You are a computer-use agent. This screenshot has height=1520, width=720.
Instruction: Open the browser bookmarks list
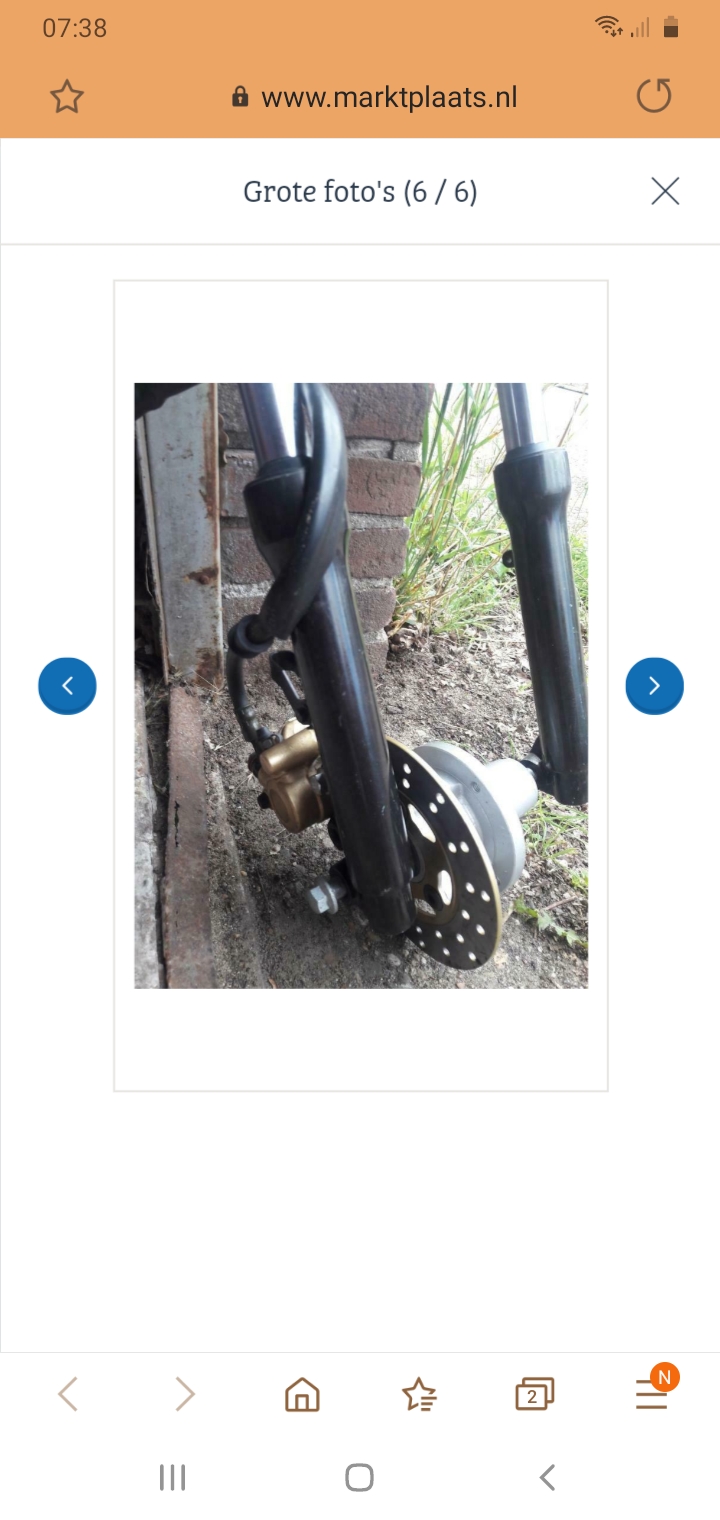pyautogui.click(x=418, y=1394)
